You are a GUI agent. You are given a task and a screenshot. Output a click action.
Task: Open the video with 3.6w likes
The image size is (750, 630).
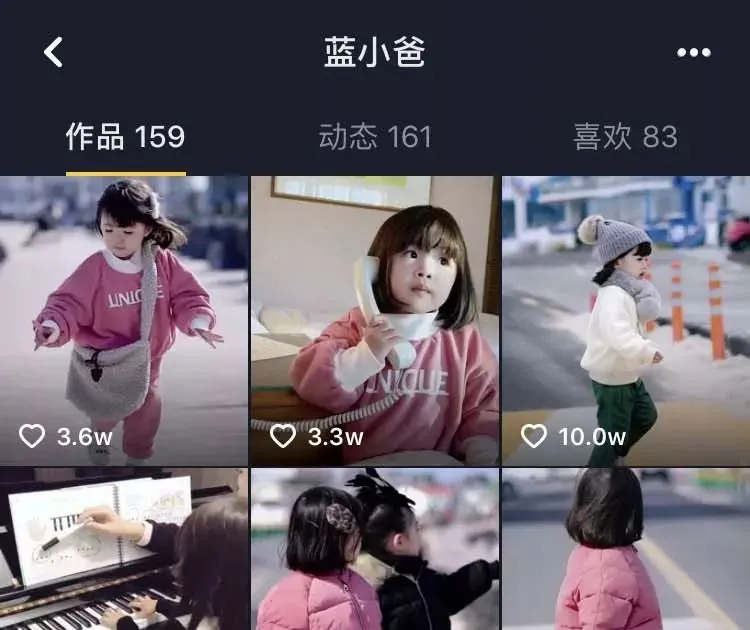tap(124, 320)
